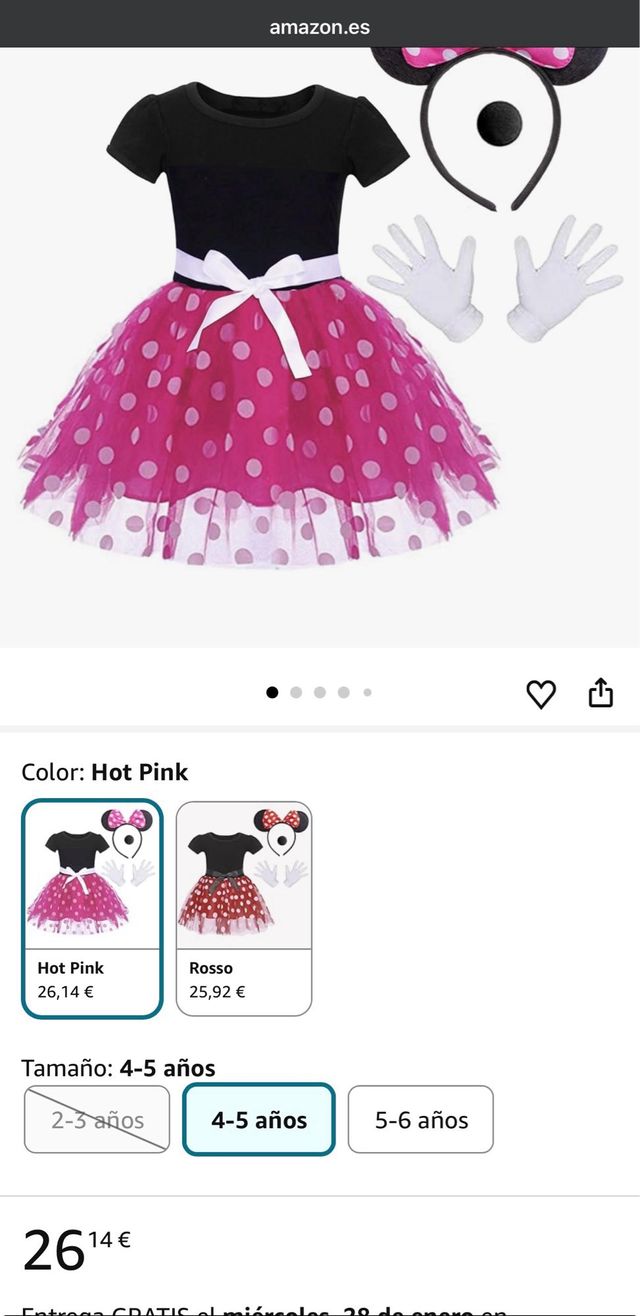Image resolution: width=640 pixels, height=1316 pixels.
Task: Share this product listing
Action: pyautogui.click(x=600, y=692)
